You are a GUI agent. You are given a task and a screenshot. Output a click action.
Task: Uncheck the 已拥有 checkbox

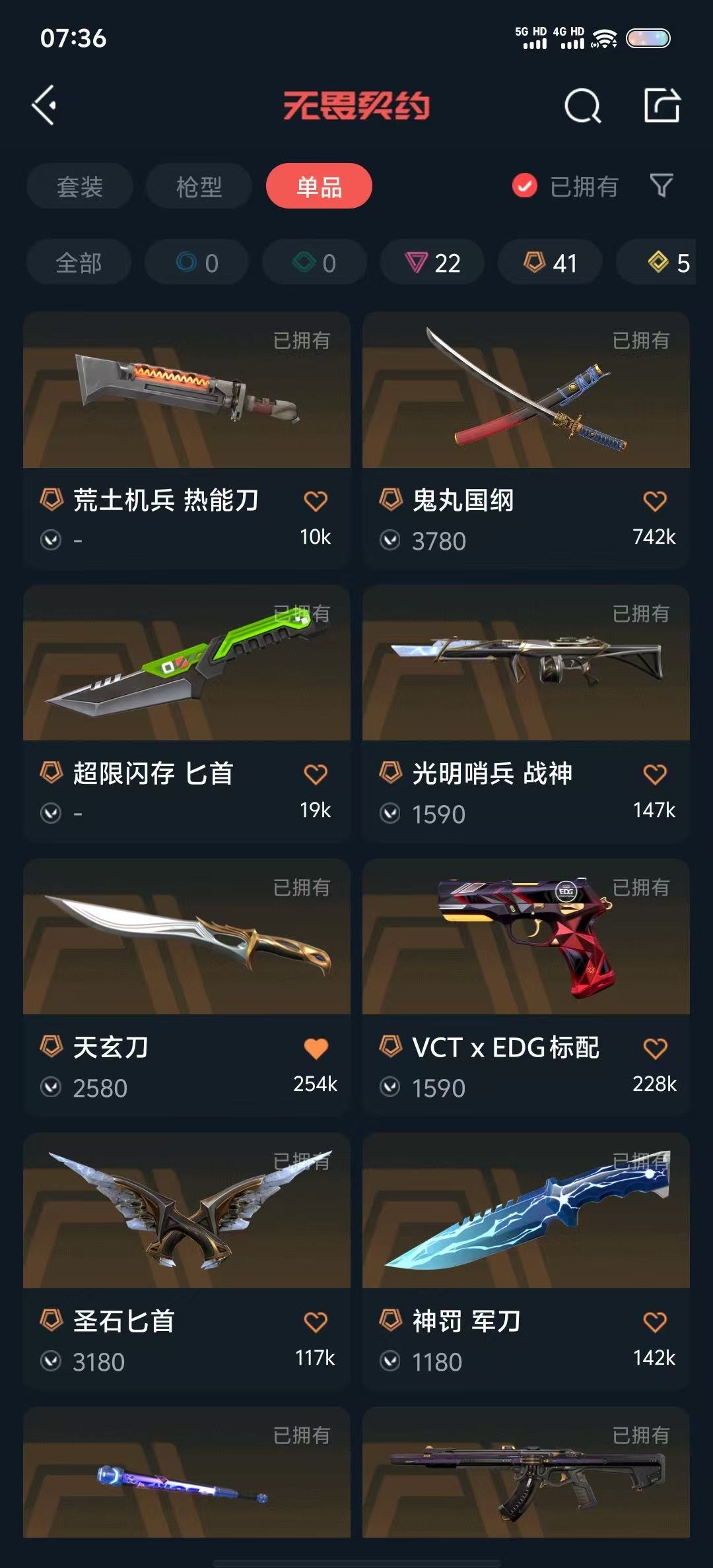pyautogui.click(x=525, y=186)
